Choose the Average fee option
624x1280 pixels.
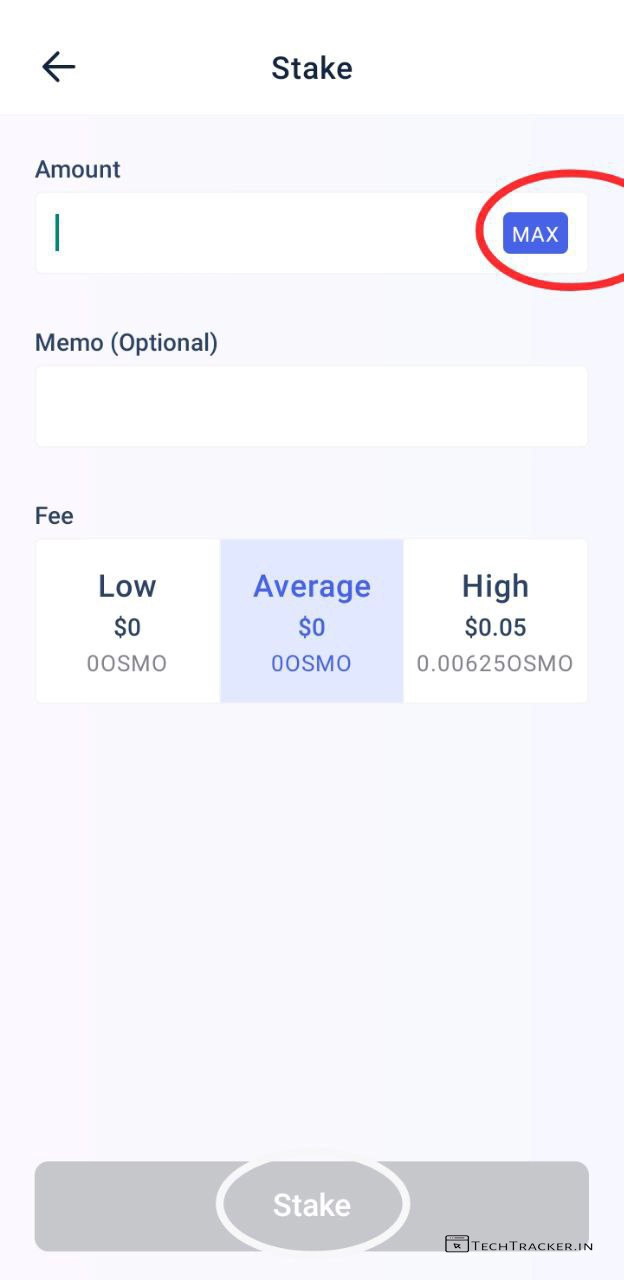pos(312,621)
